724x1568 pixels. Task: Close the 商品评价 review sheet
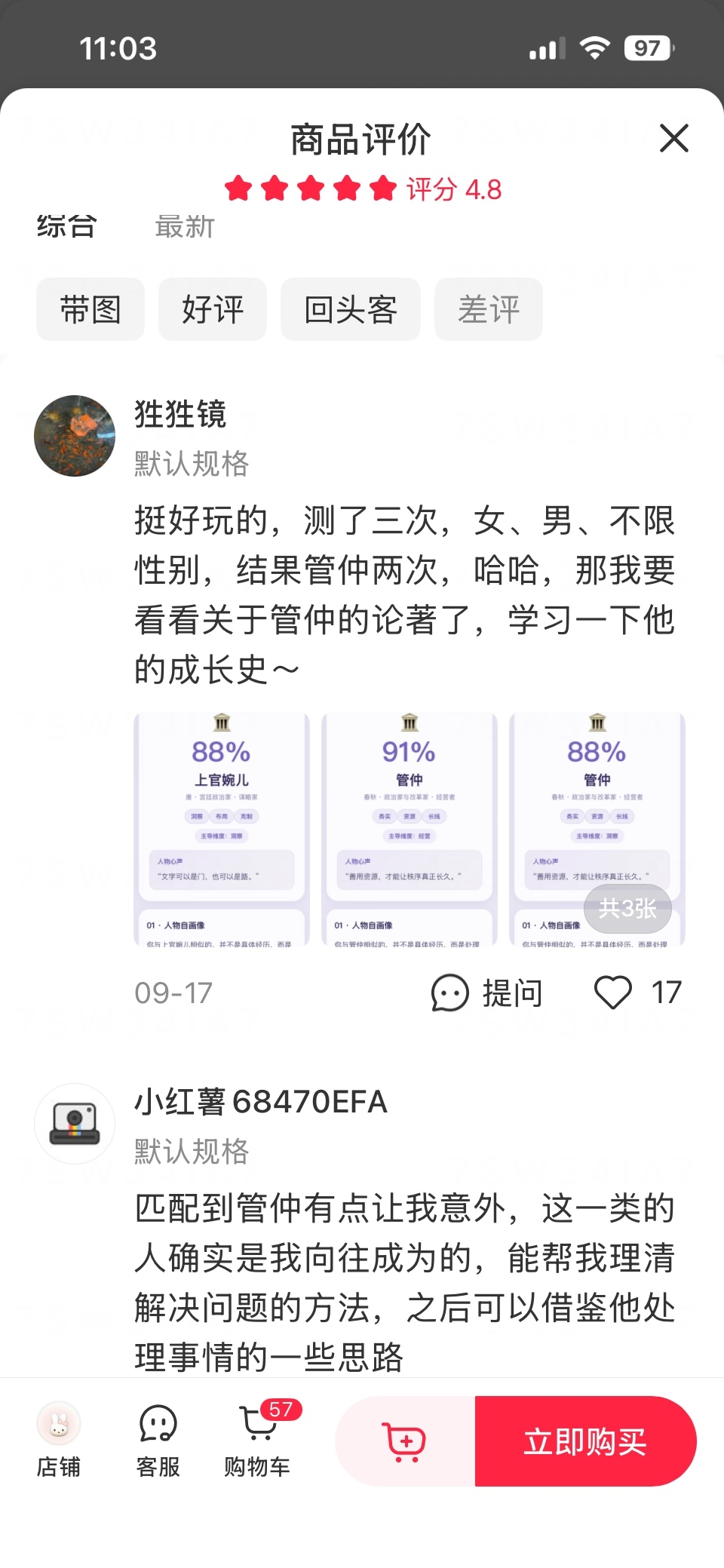[673, 139]
